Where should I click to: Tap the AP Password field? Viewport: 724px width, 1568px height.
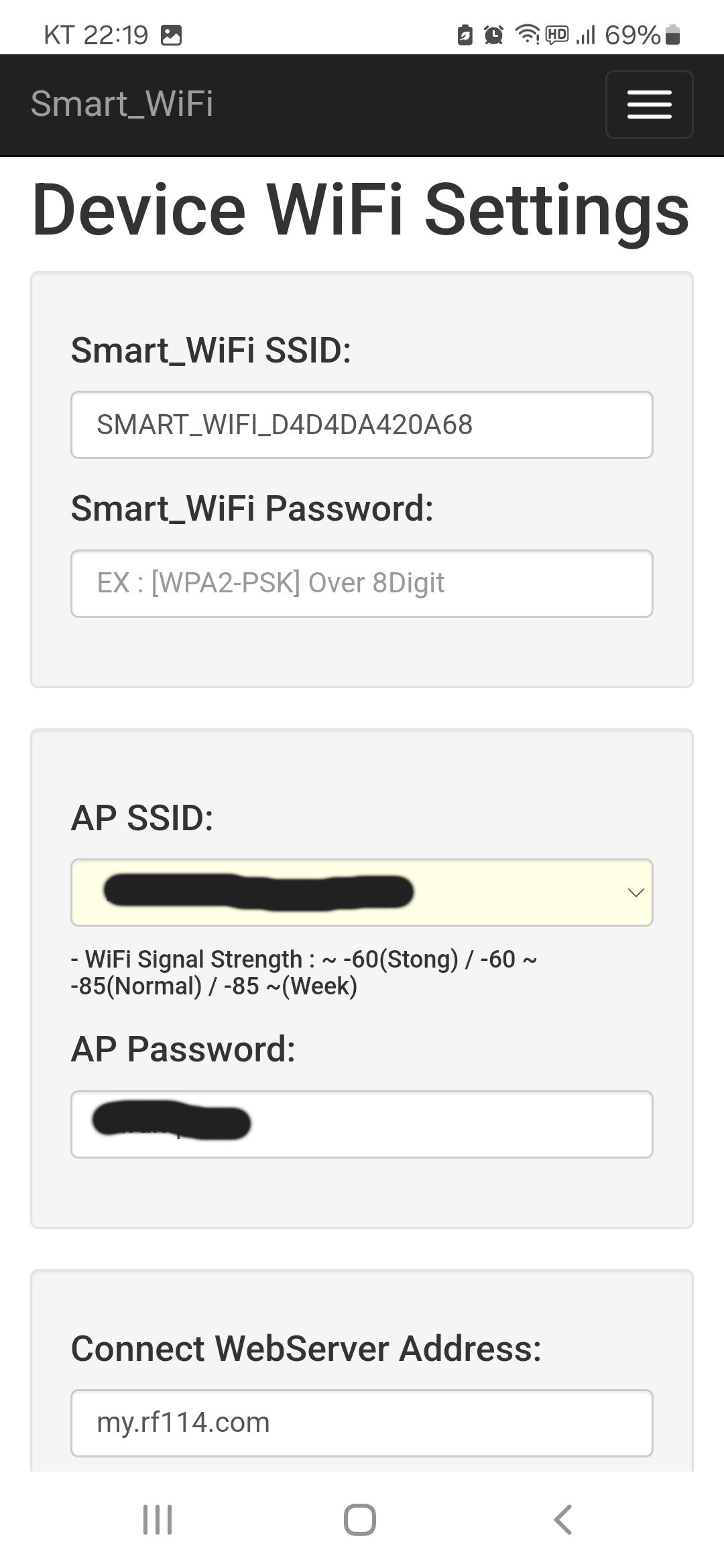[x=362, y=1124]
